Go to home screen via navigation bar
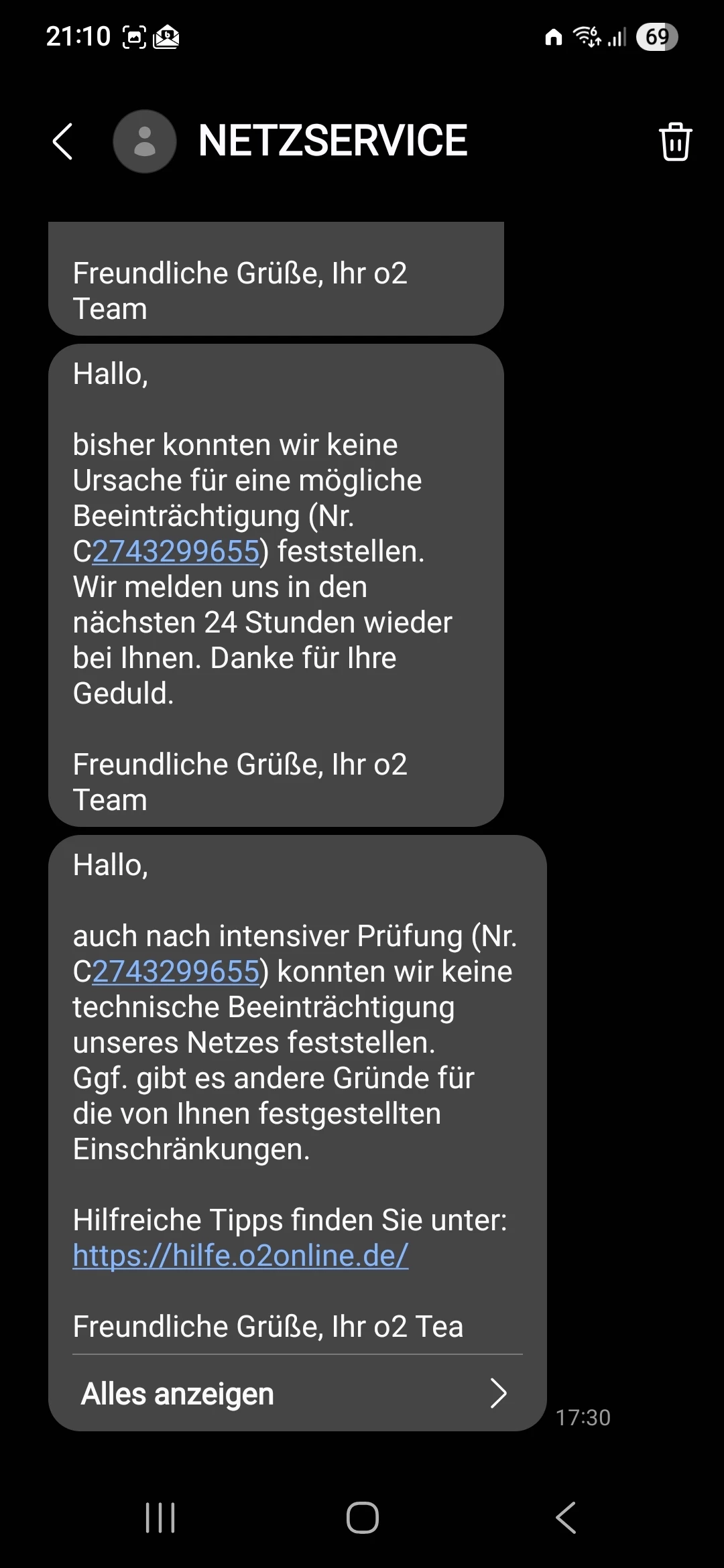The width and height of the screenshot is (724, 1568). coord(363,1518)
